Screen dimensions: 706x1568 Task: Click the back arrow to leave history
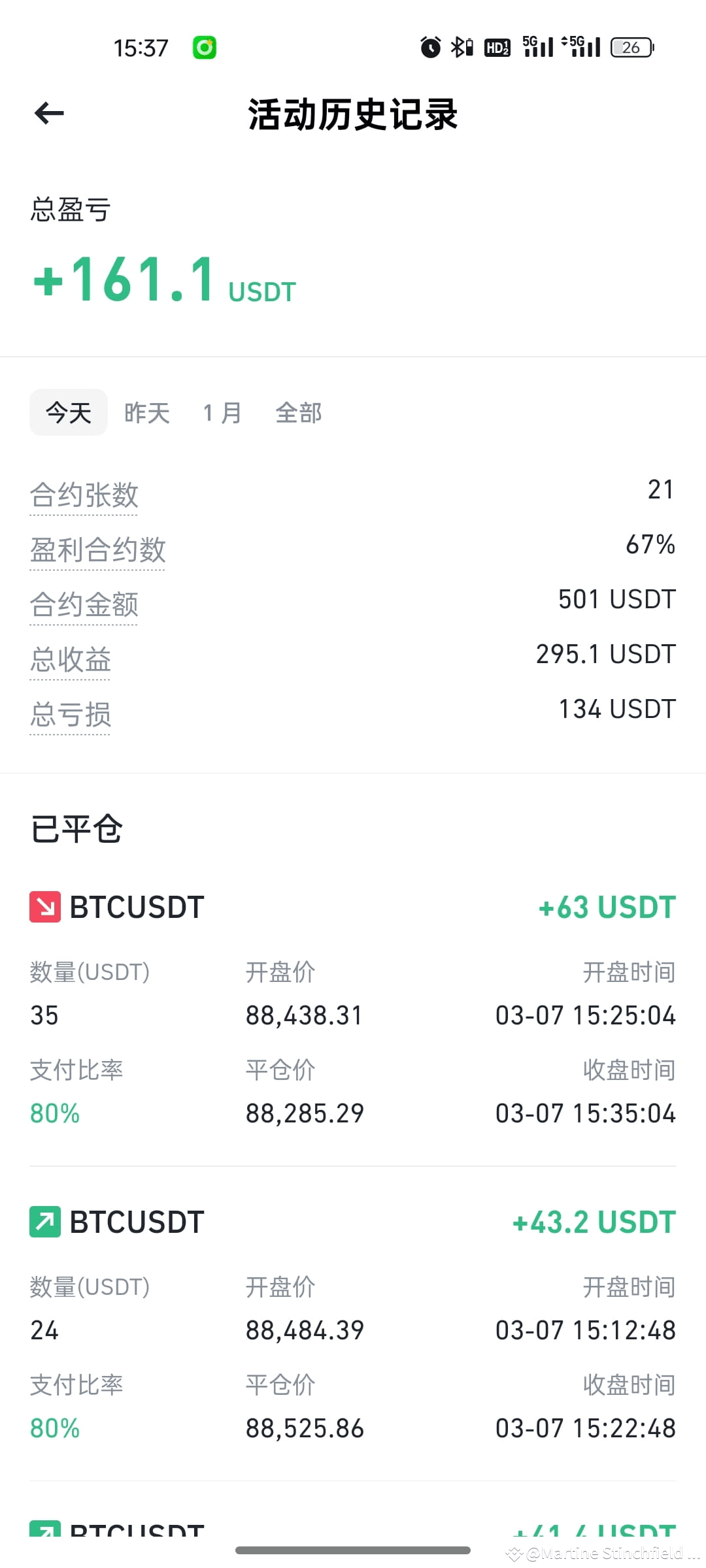[x=49, y=113]
